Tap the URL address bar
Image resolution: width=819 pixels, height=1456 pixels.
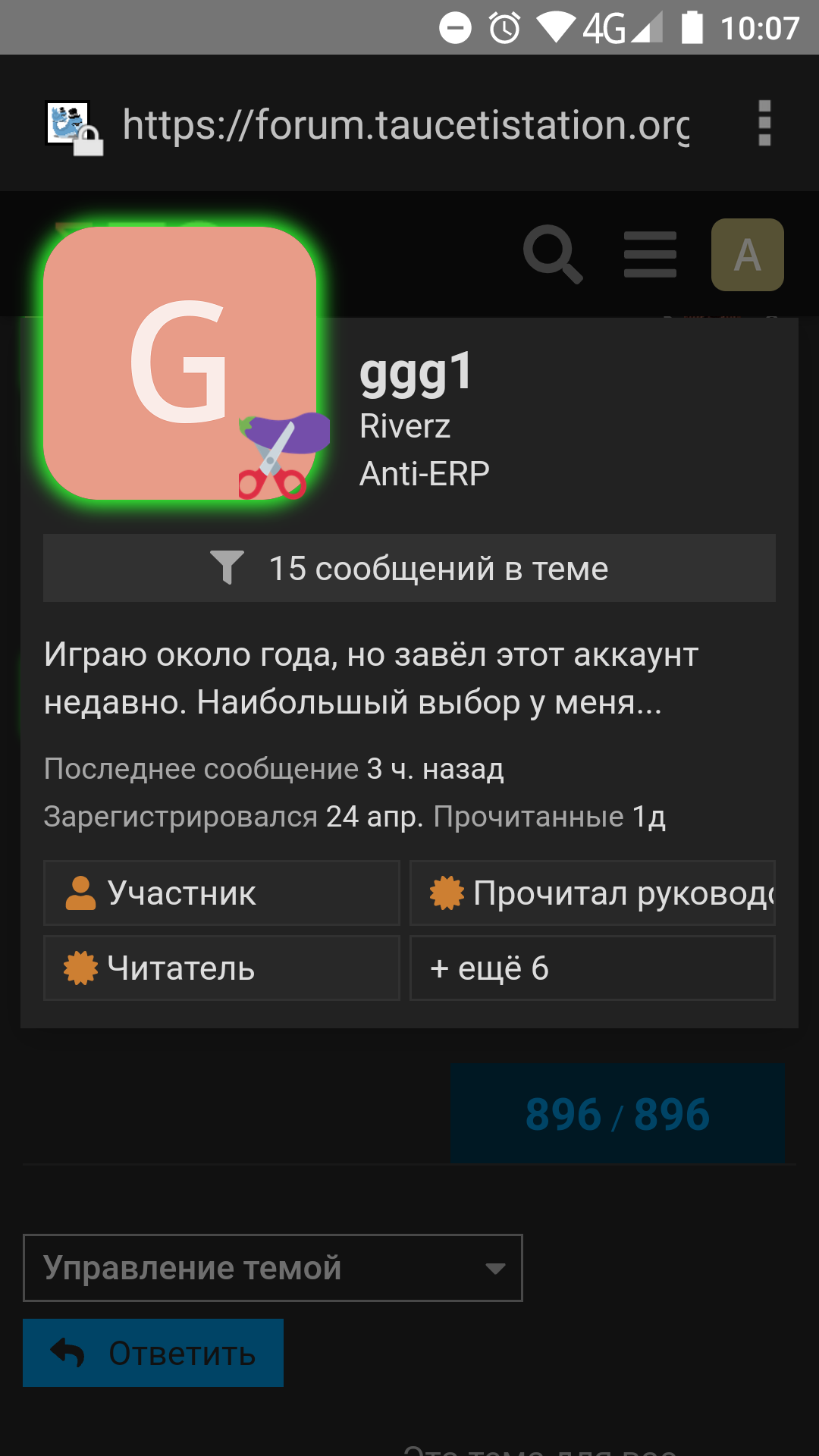pos(406,124)
